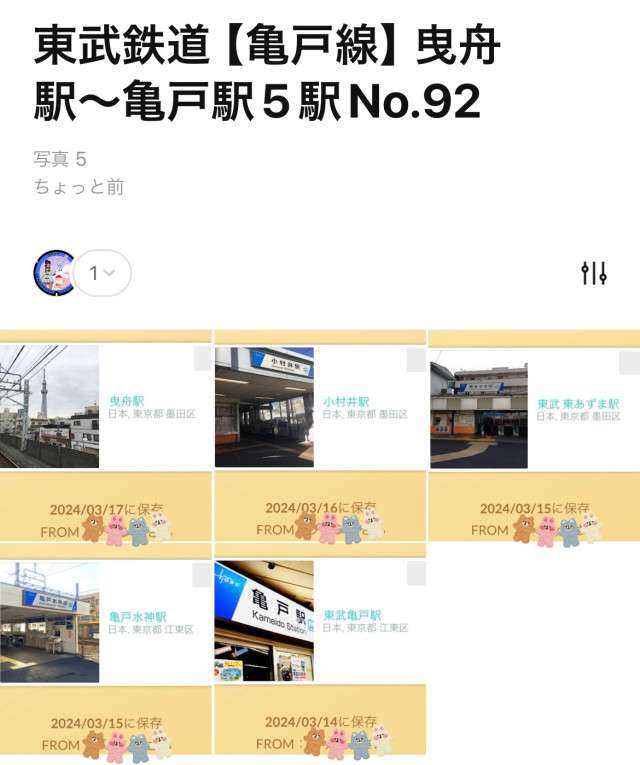This screenshot has height=765, width=640.
Task: Open the filter and sort settings icon
Action: point(594,273)
